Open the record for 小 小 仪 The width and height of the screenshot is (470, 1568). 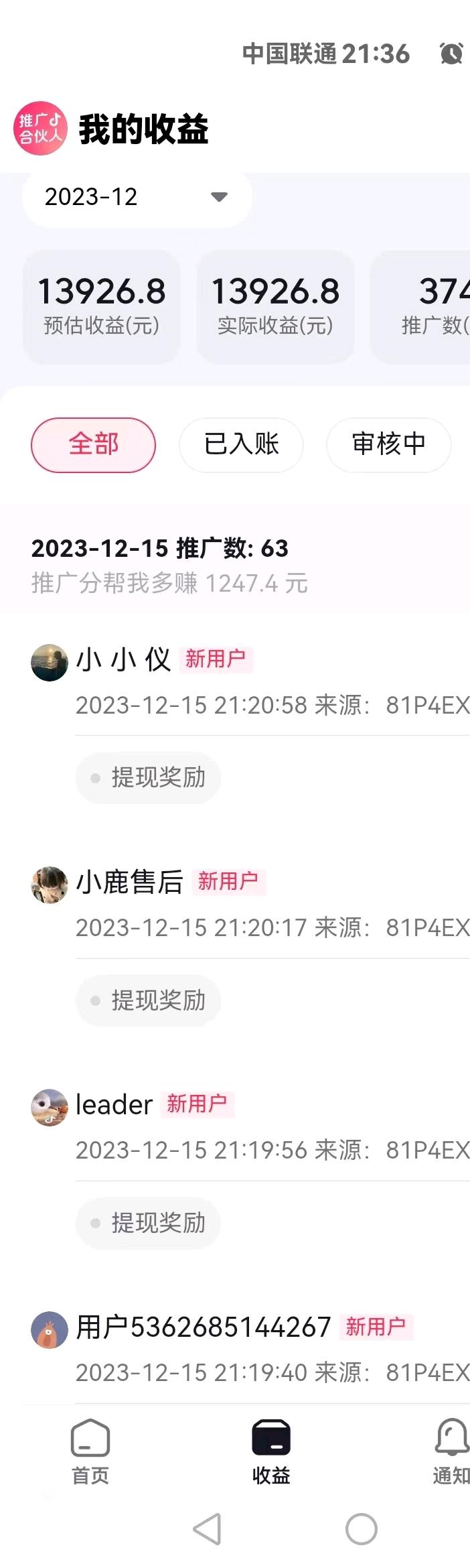click(124, 661)
